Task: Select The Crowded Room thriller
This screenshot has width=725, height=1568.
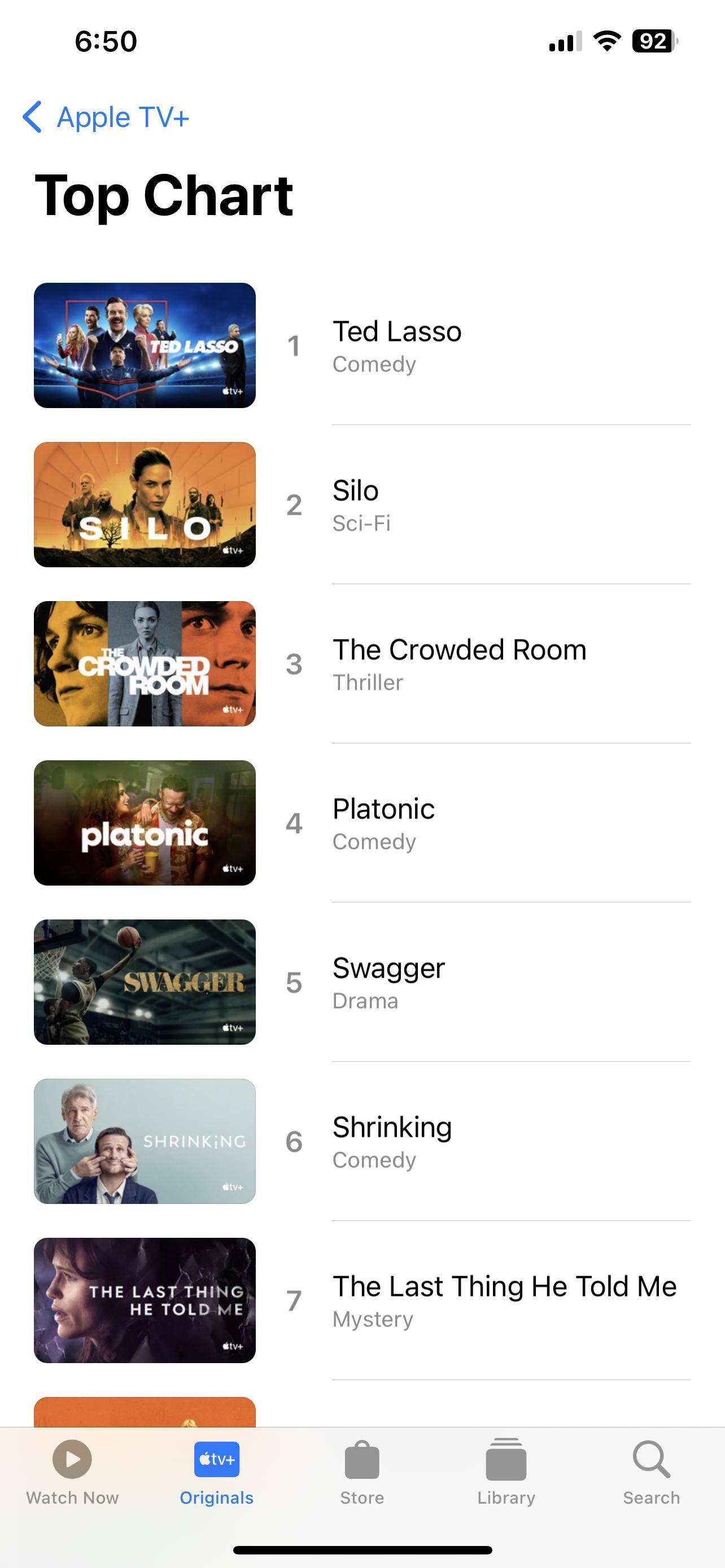Action: [x=458, y=663]
